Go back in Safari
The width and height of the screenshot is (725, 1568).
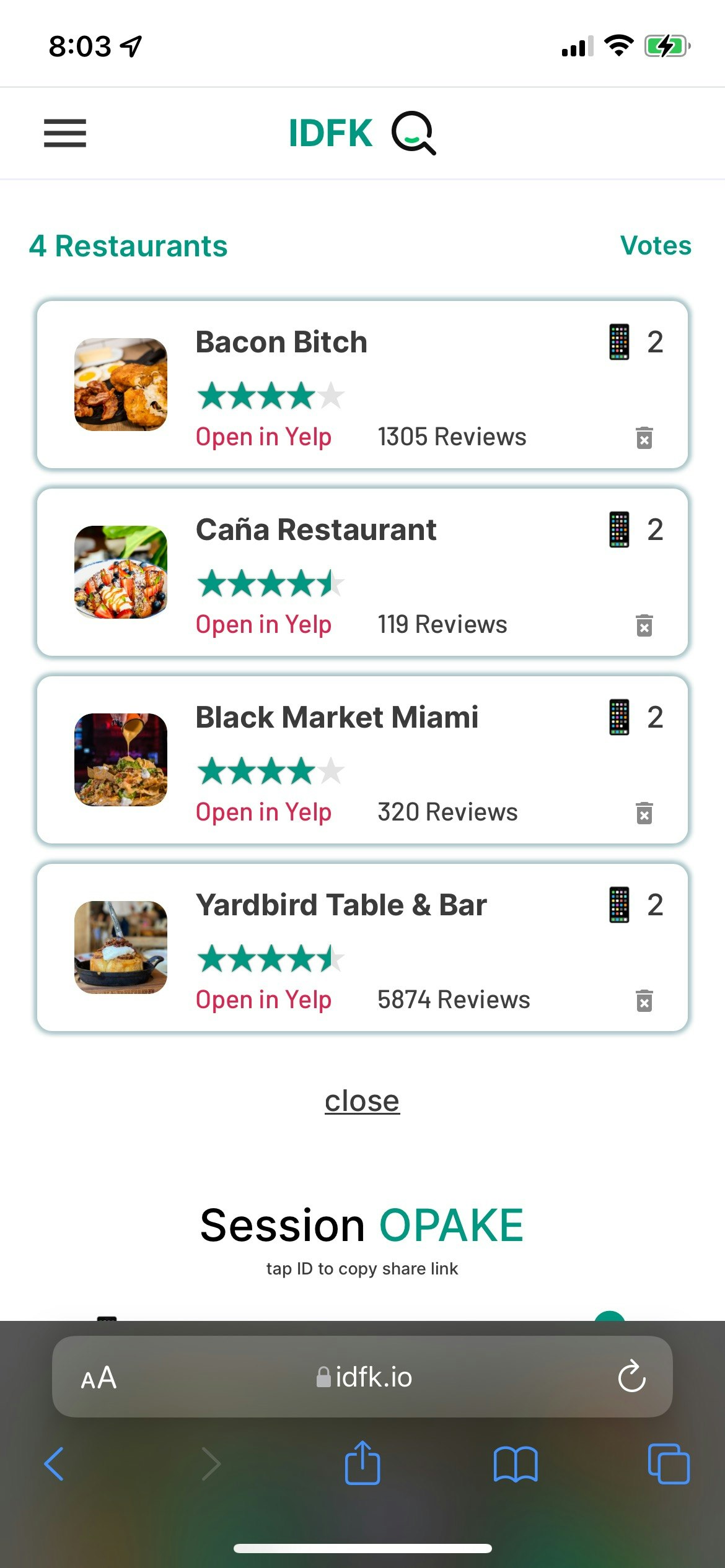pos(55,1464)
